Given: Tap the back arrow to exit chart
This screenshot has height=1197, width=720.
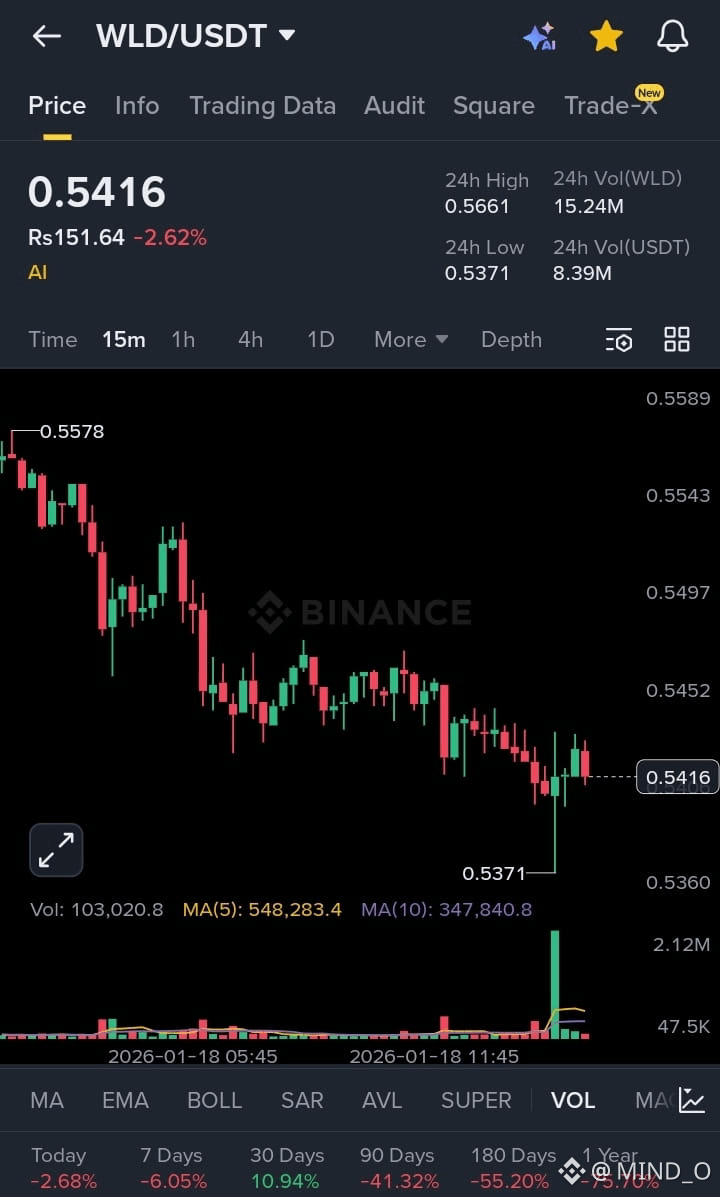Looking at the screenshot, I should (46, 36).
